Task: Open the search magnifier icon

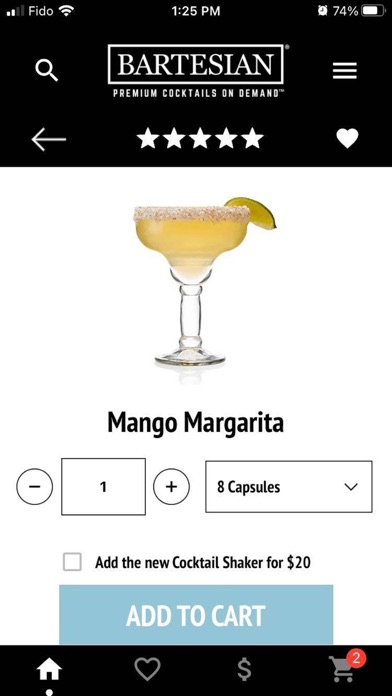Action: click(47, 71)
